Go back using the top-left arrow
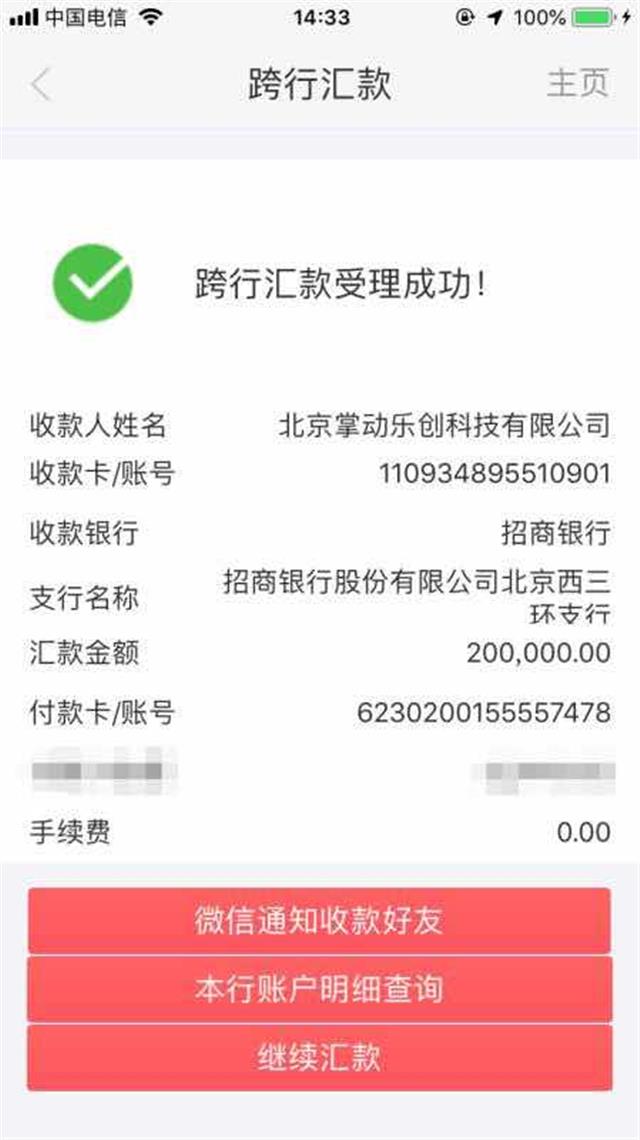This screenshot has height=1140, width=640. 41,84
